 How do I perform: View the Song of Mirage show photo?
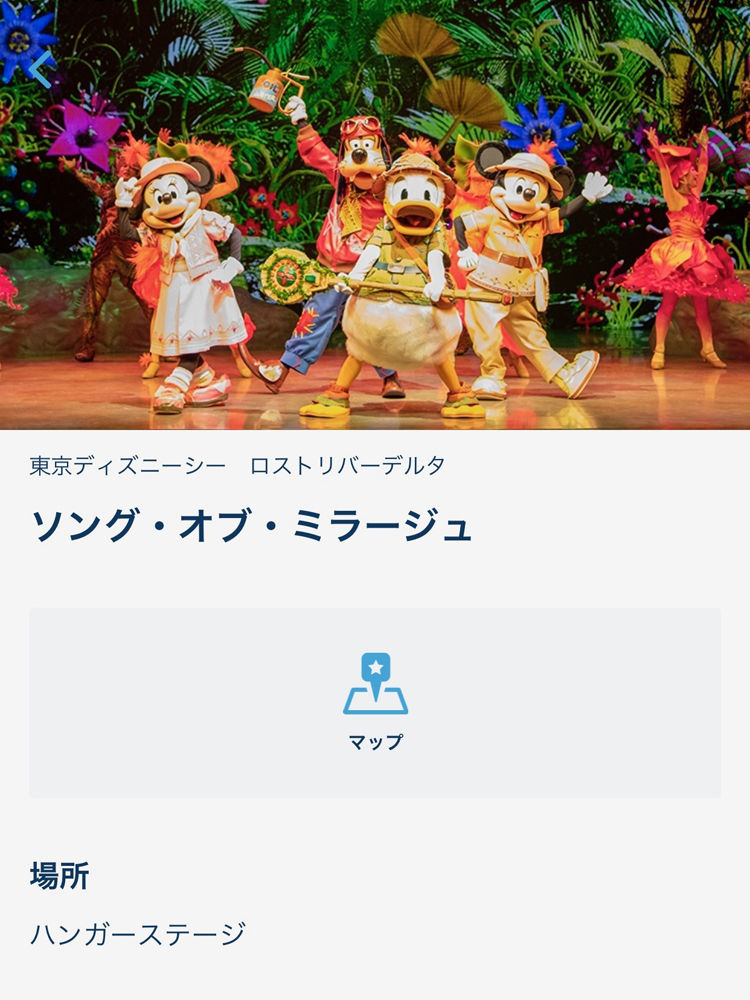tap(375, 215)
